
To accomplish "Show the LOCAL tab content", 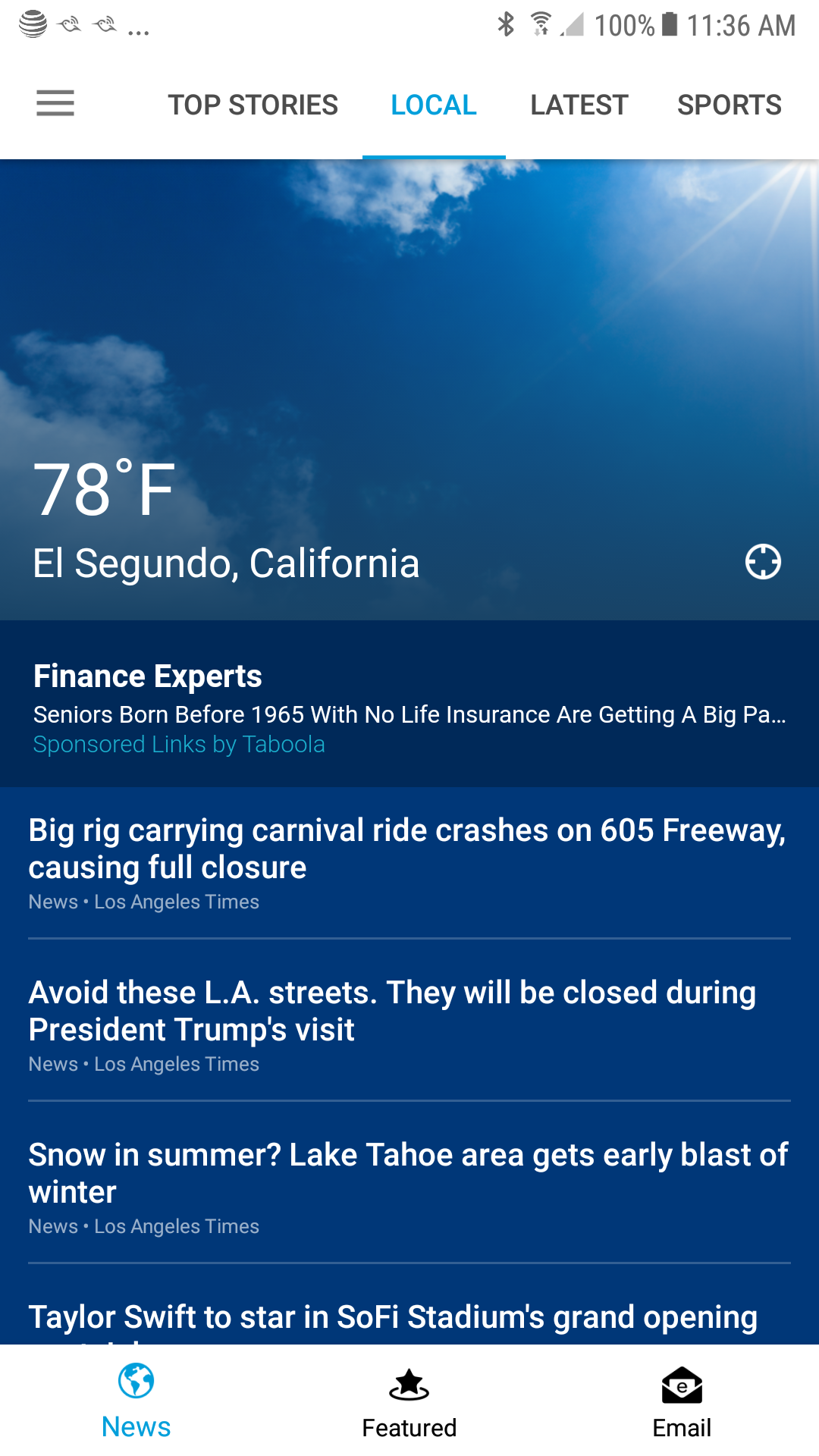I will (x=433, y=104).
